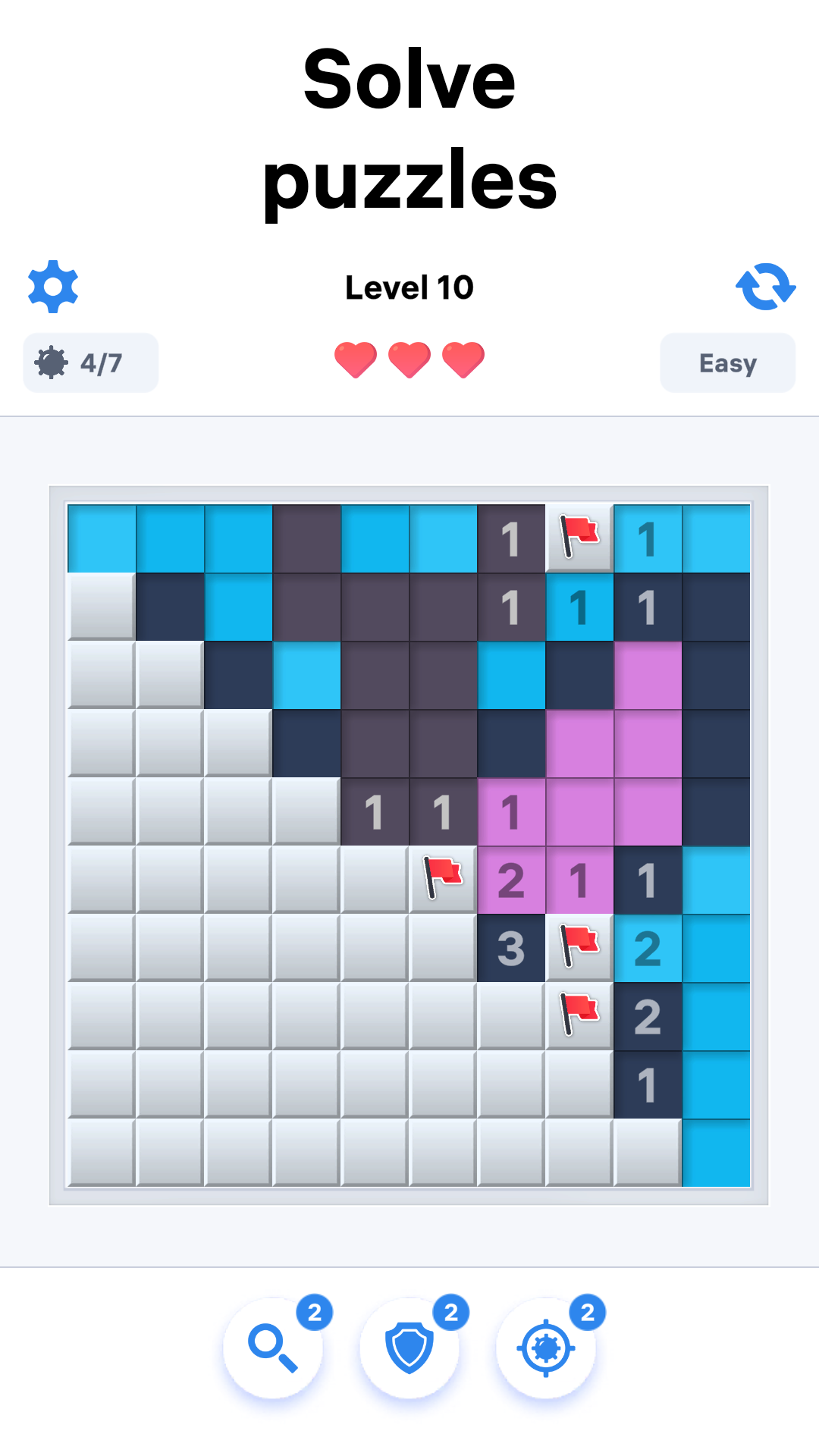
Task: Use the mine target power-up
Action: pos(546,1348)
